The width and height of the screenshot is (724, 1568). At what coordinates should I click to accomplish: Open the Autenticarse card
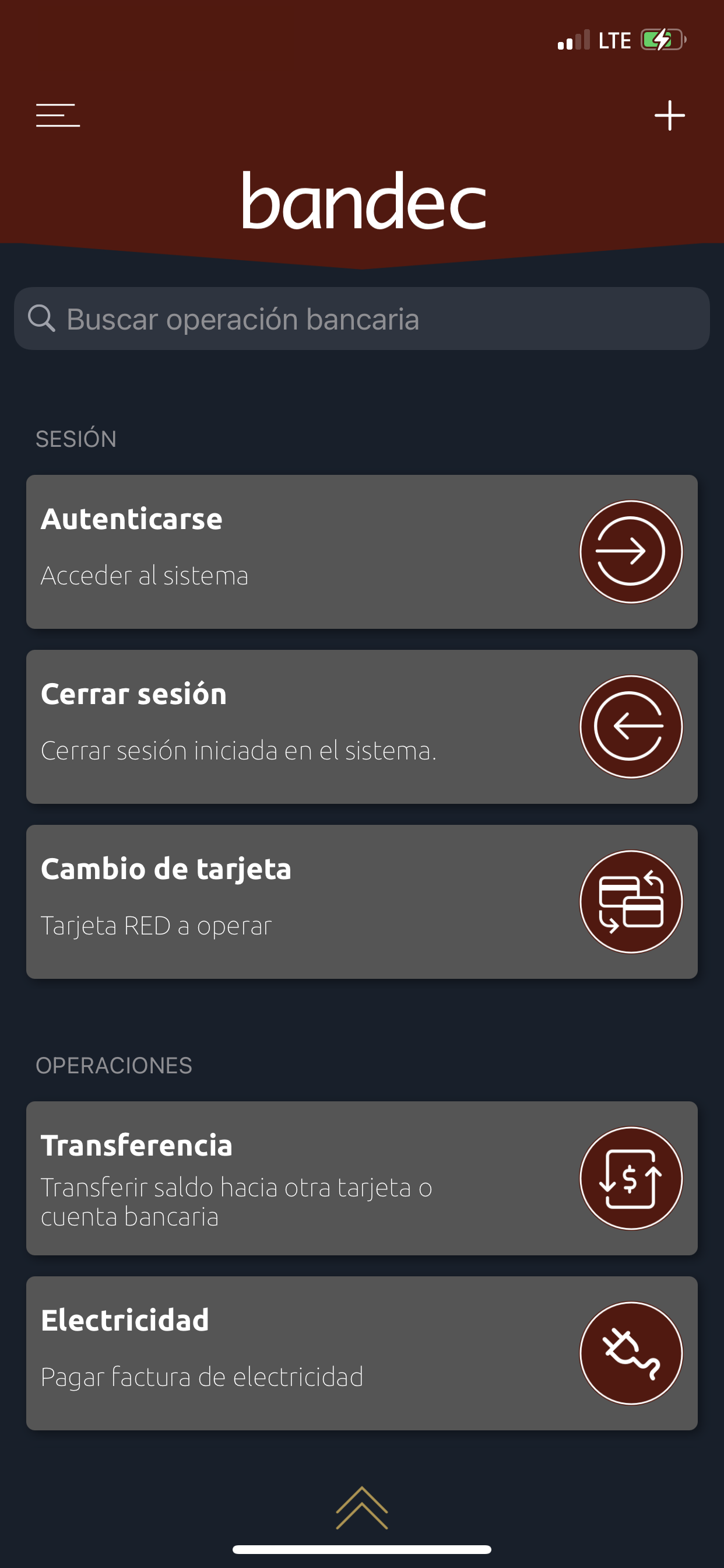[x=362, y=551]
